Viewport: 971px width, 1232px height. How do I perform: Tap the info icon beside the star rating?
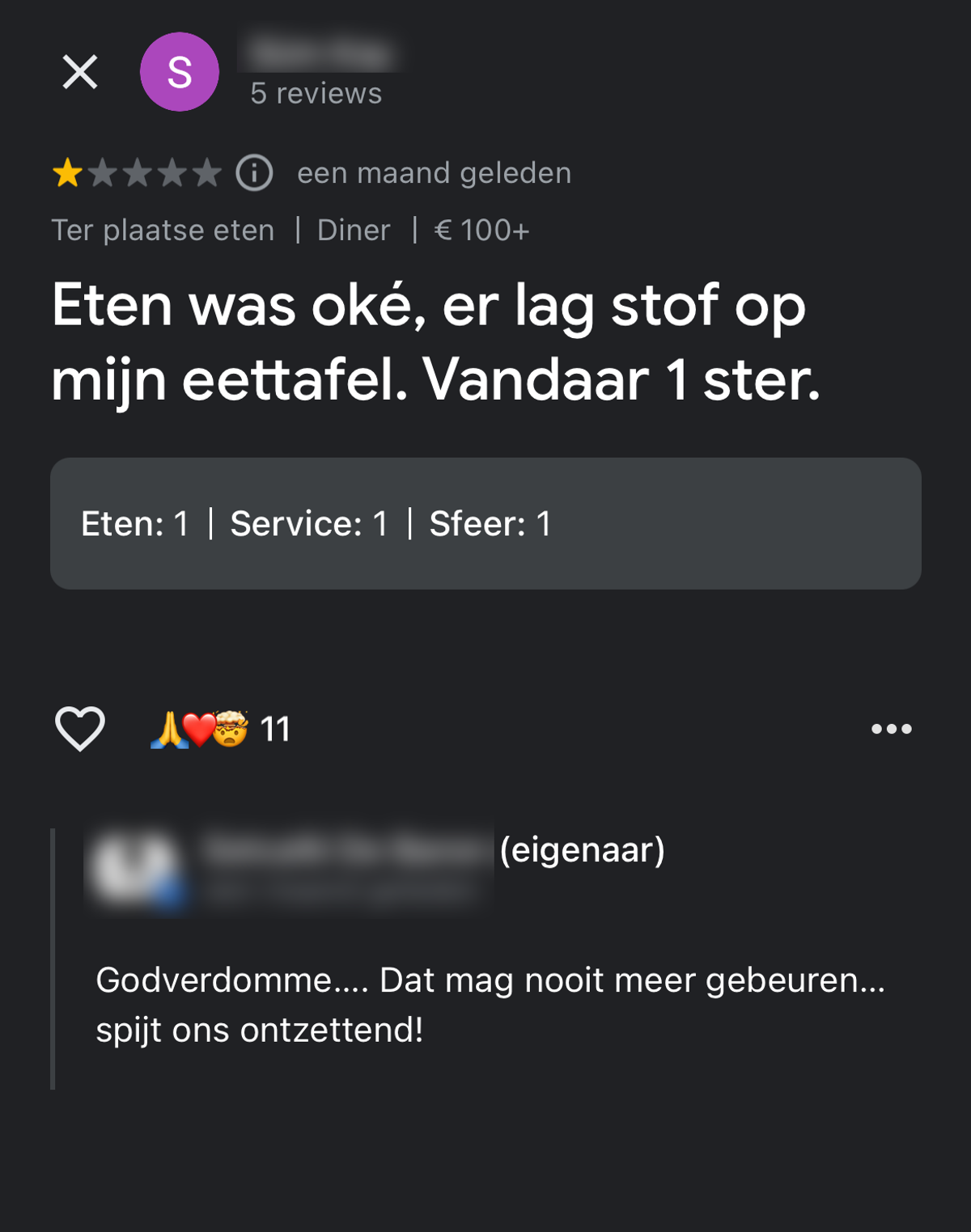(x=254, y=173)
